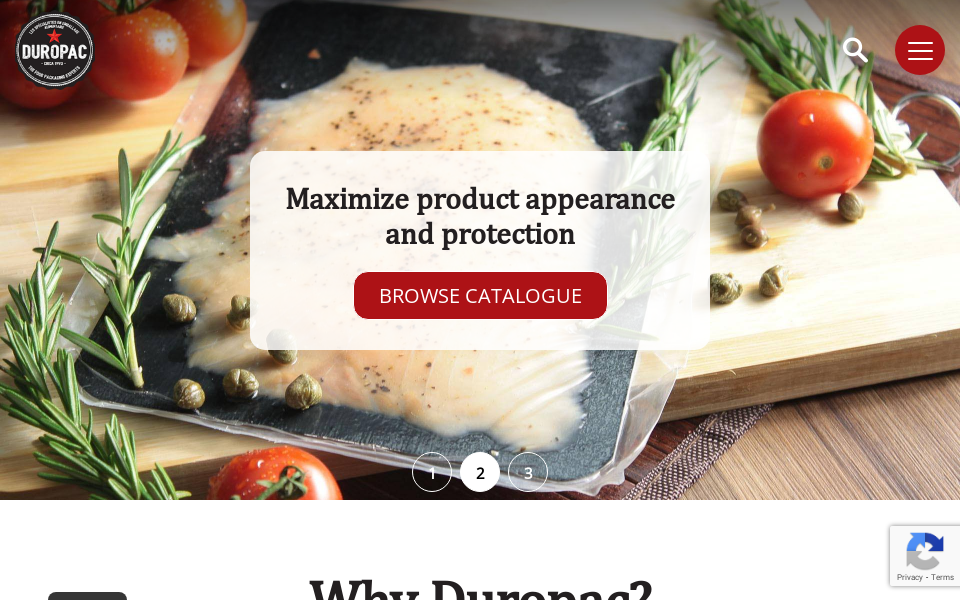Image resolution: width=960 pixels, height=600 pixels.
Task: Tap the Browse Catalogue button
Action: (480, 296)
